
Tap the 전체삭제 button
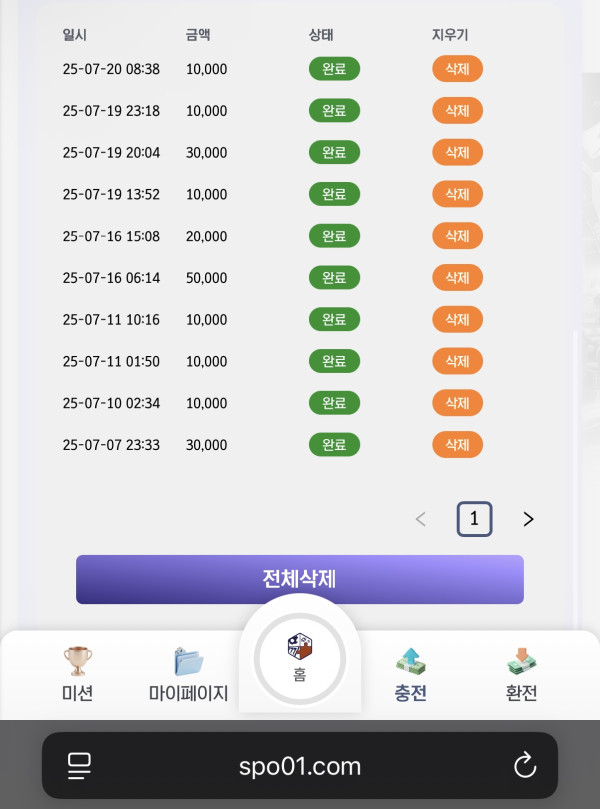(x=300, y=579)
